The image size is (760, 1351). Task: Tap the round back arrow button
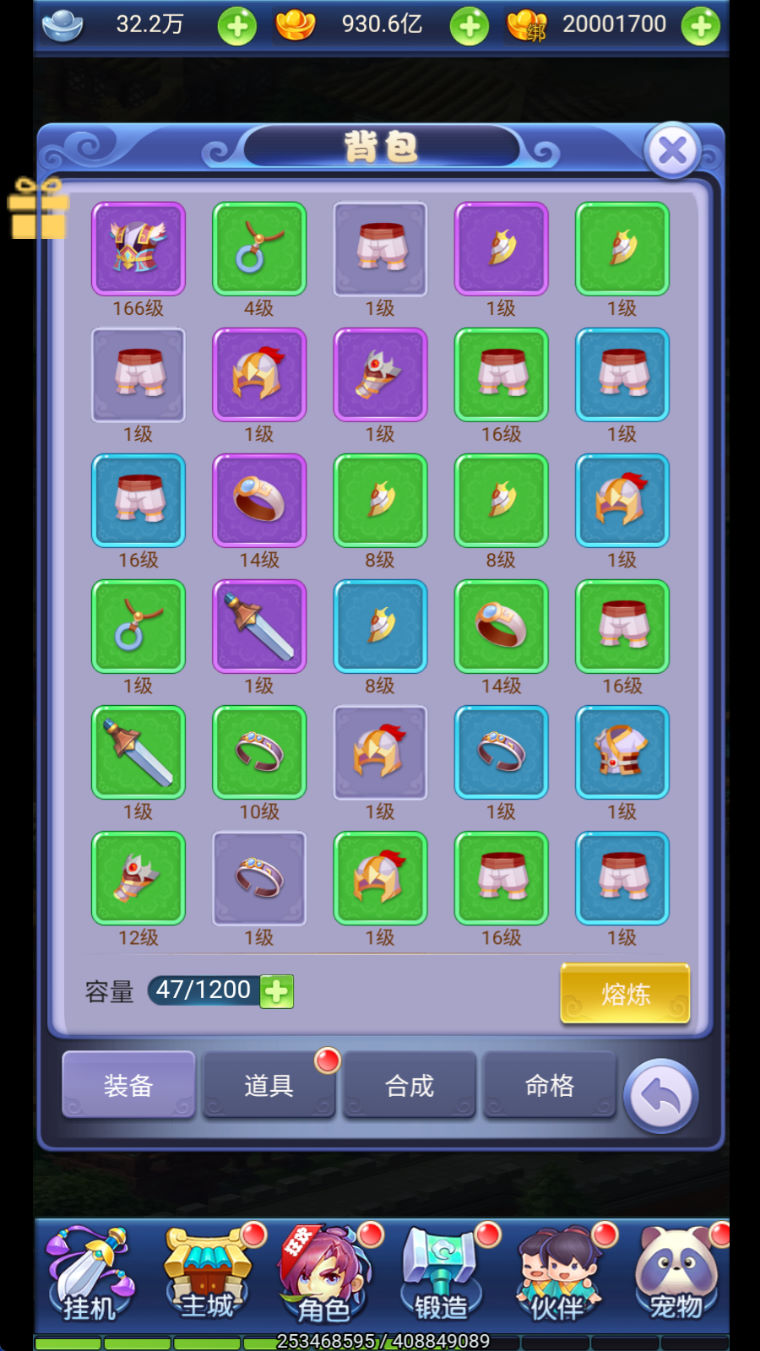click(661, 1096)
